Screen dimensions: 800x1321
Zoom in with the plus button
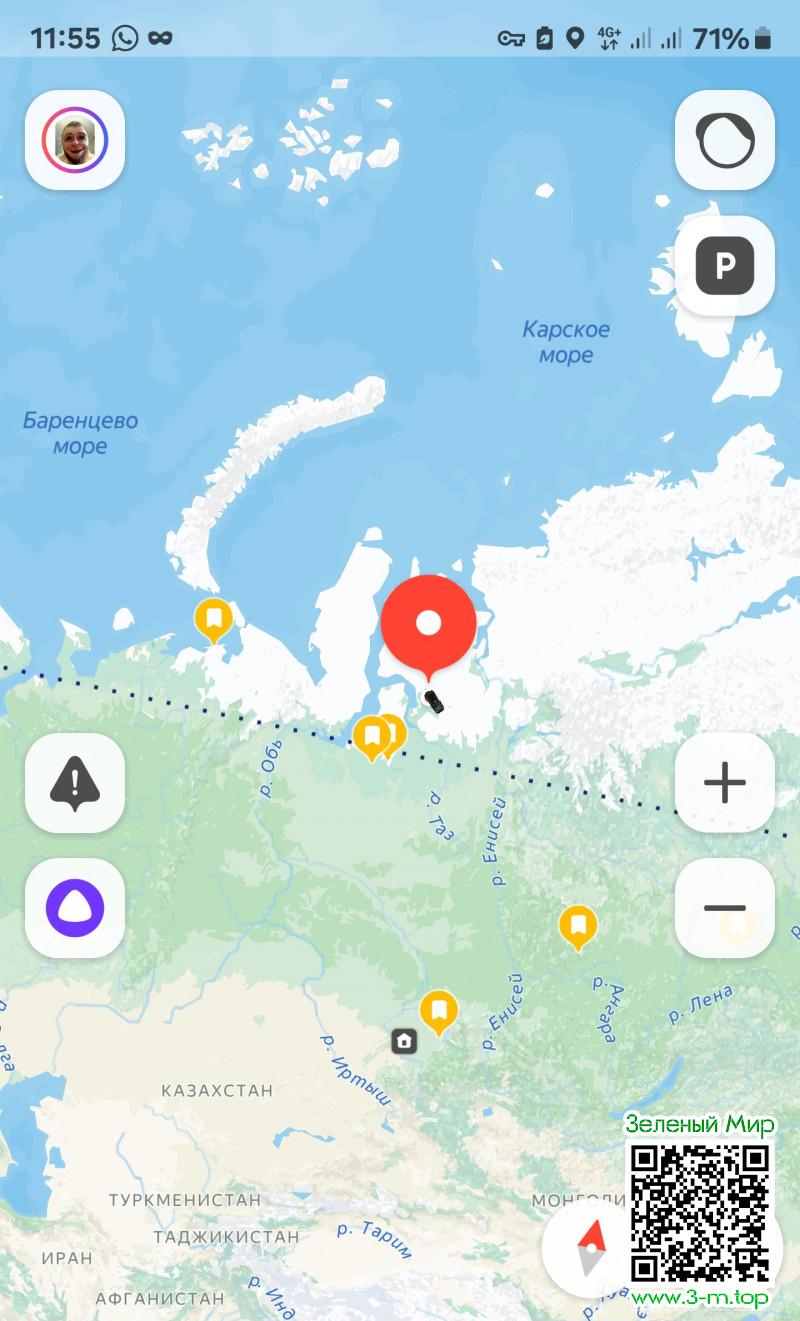[725, 782]
